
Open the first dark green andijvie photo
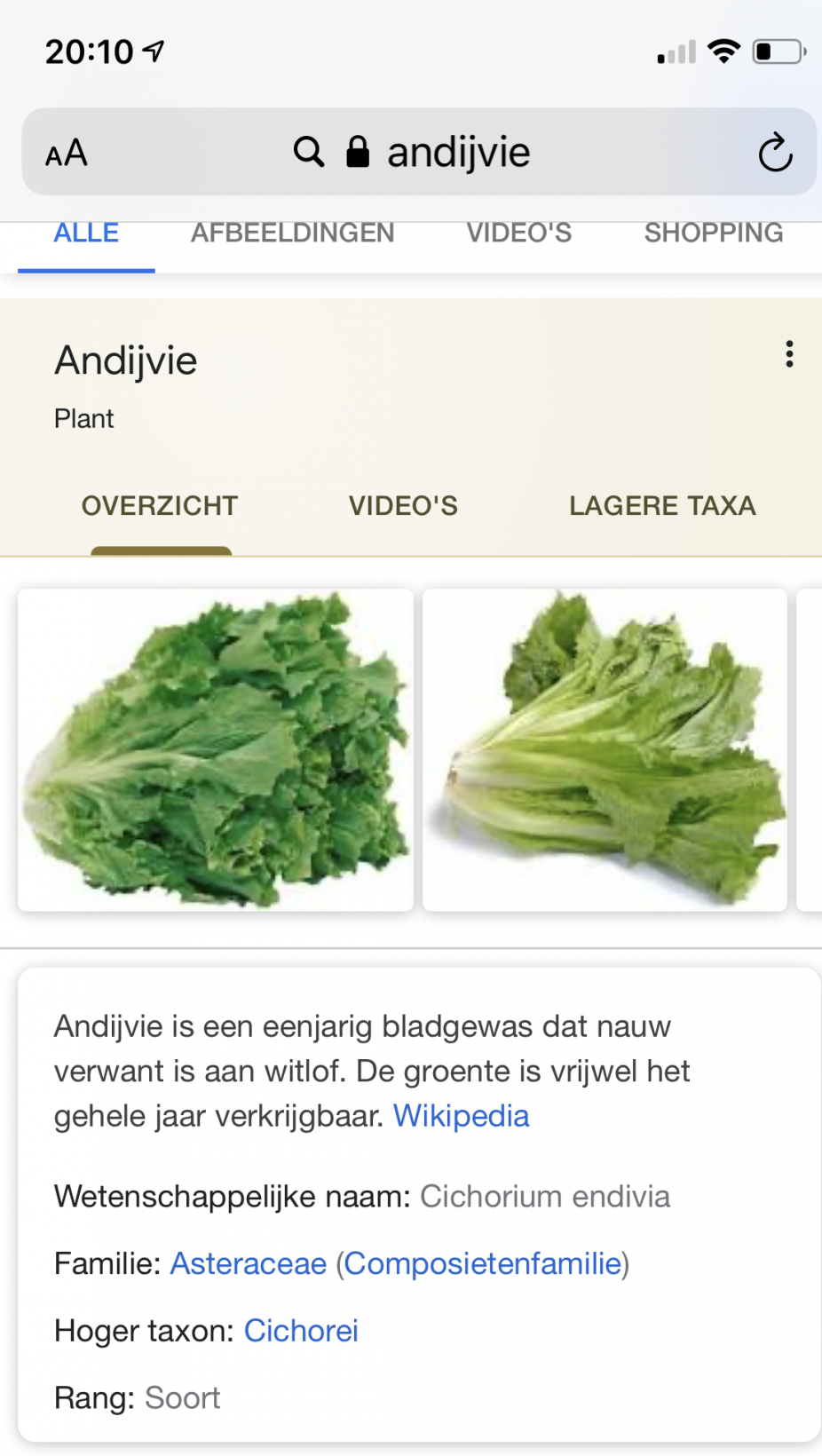pos(216,750)
